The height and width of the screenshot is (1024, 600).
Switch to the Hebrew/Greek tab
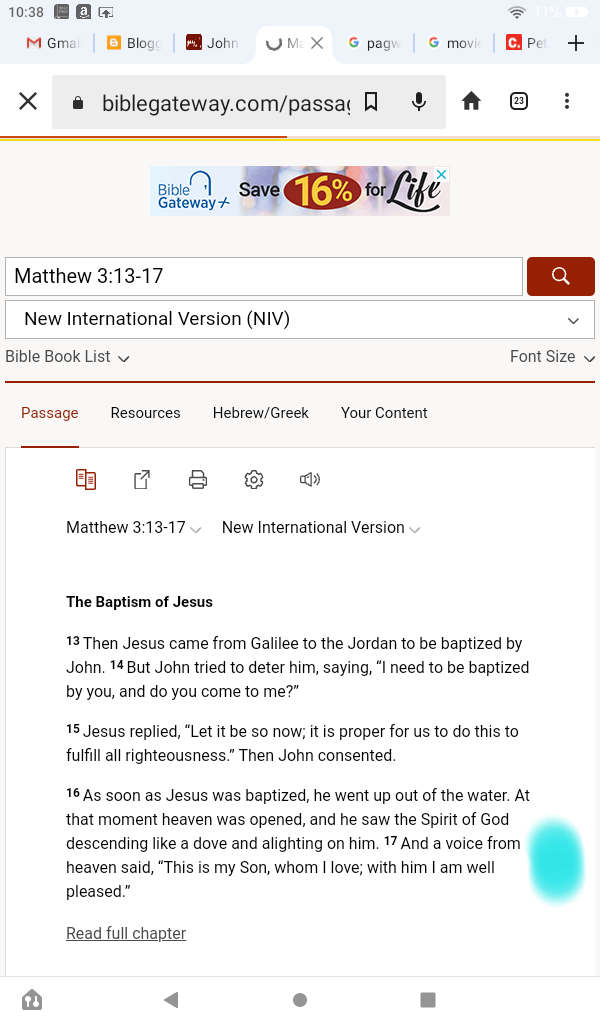coord(260,413)
